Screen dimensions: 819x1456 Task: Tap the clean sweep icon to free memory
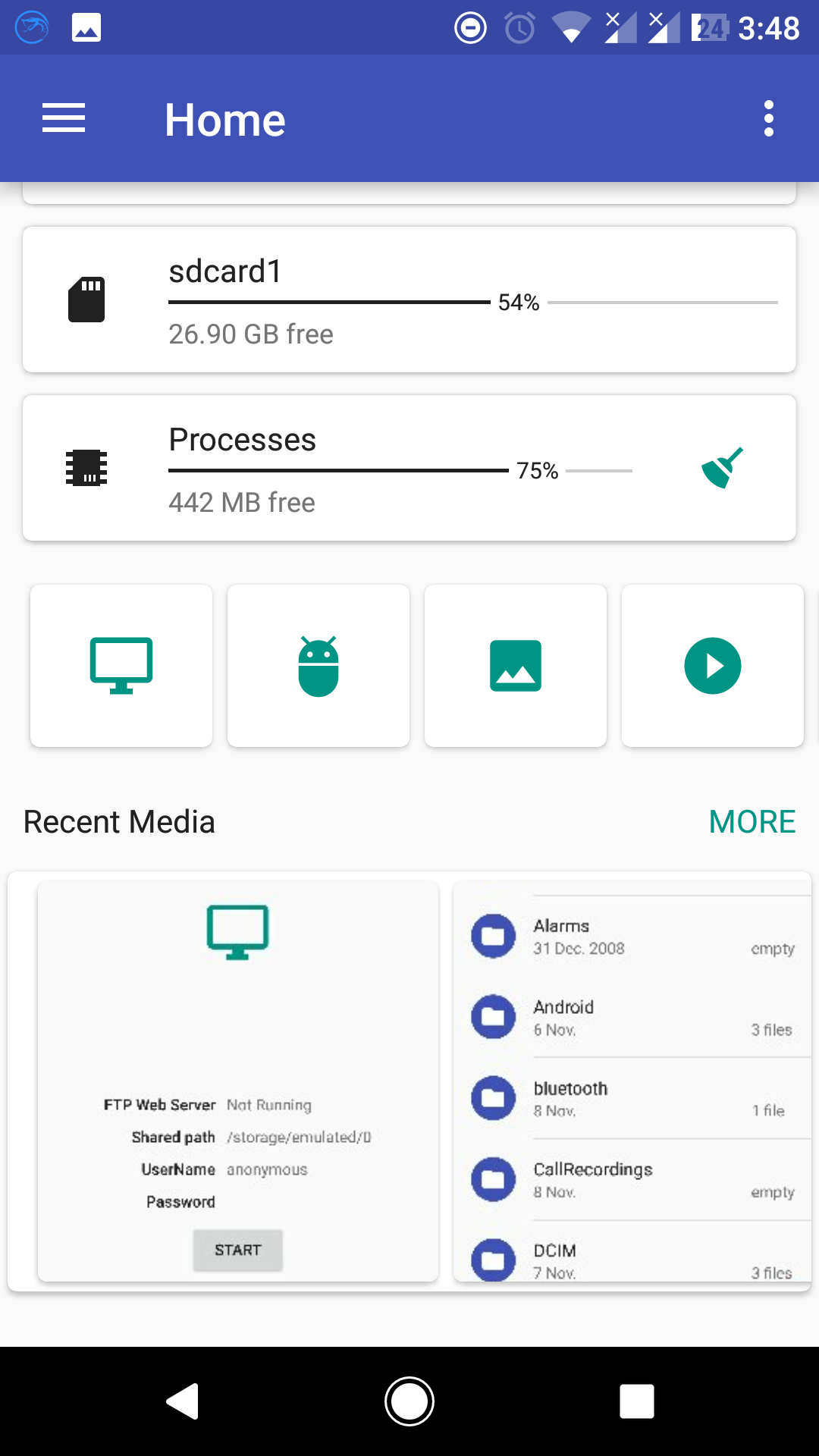(722, 467)
